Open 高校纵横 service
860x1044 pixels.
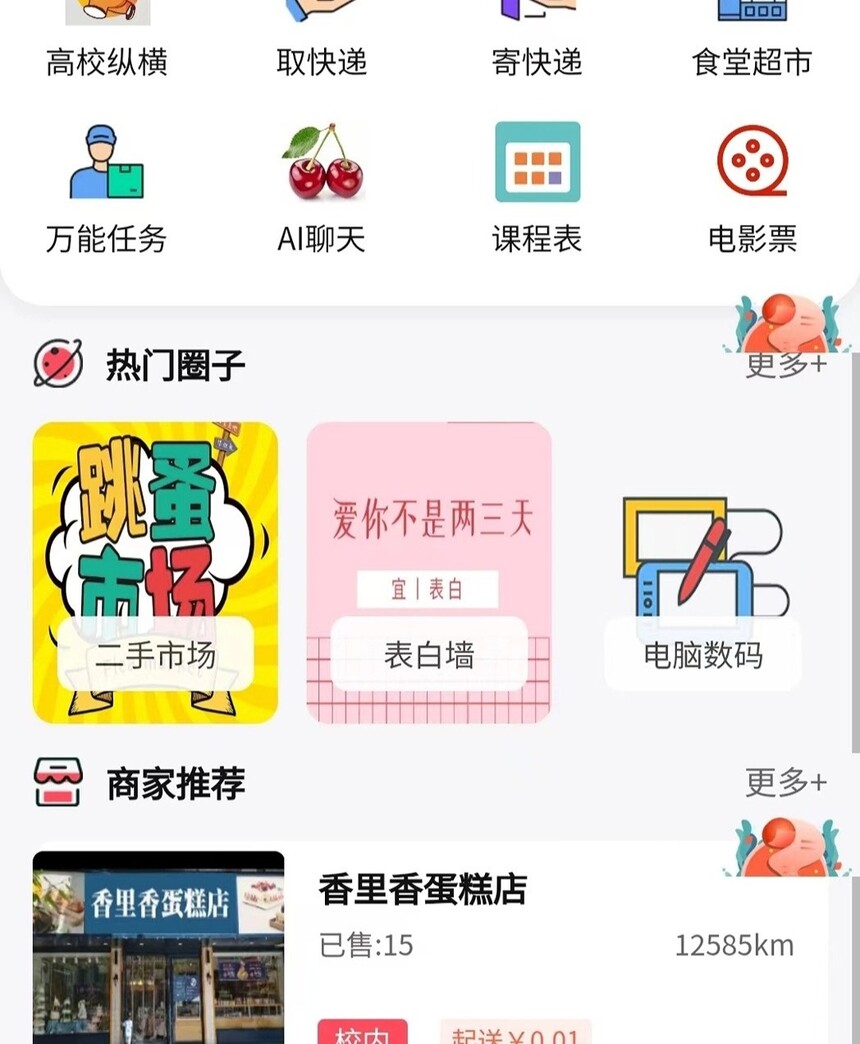[107, 40]
